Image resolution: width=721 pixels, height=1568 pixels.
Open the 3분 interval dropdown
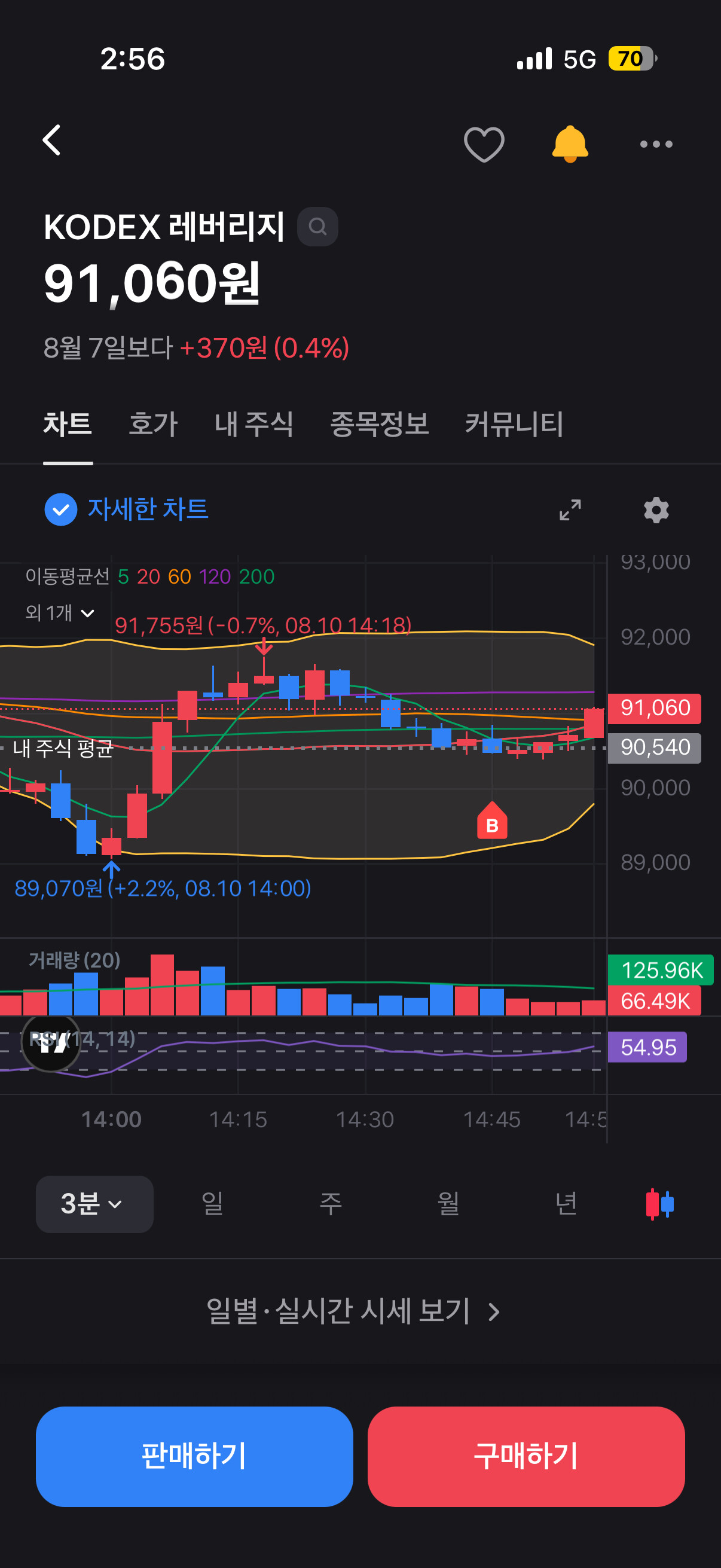point(94,1204)
